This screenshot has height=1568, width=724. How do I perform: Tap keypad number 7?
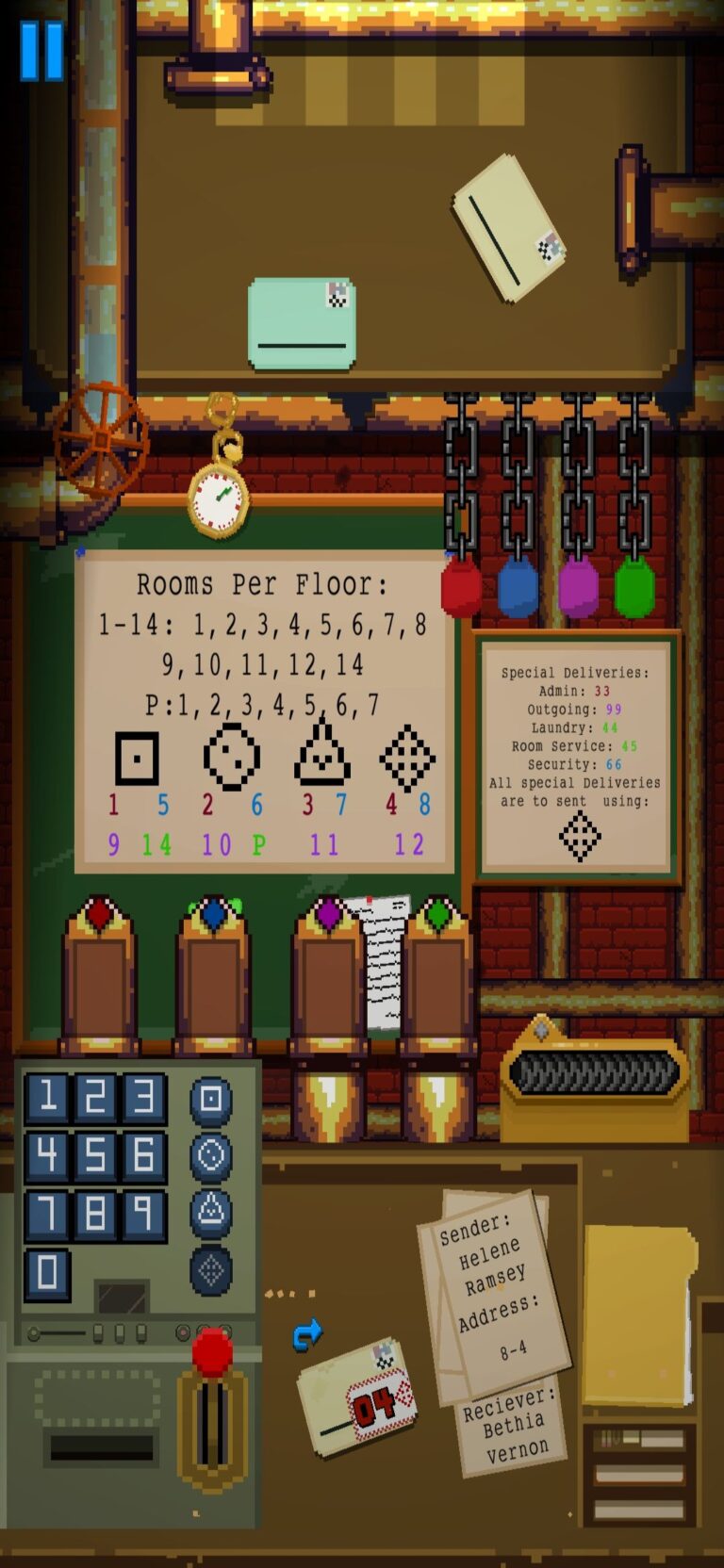tap(47, 1215)
